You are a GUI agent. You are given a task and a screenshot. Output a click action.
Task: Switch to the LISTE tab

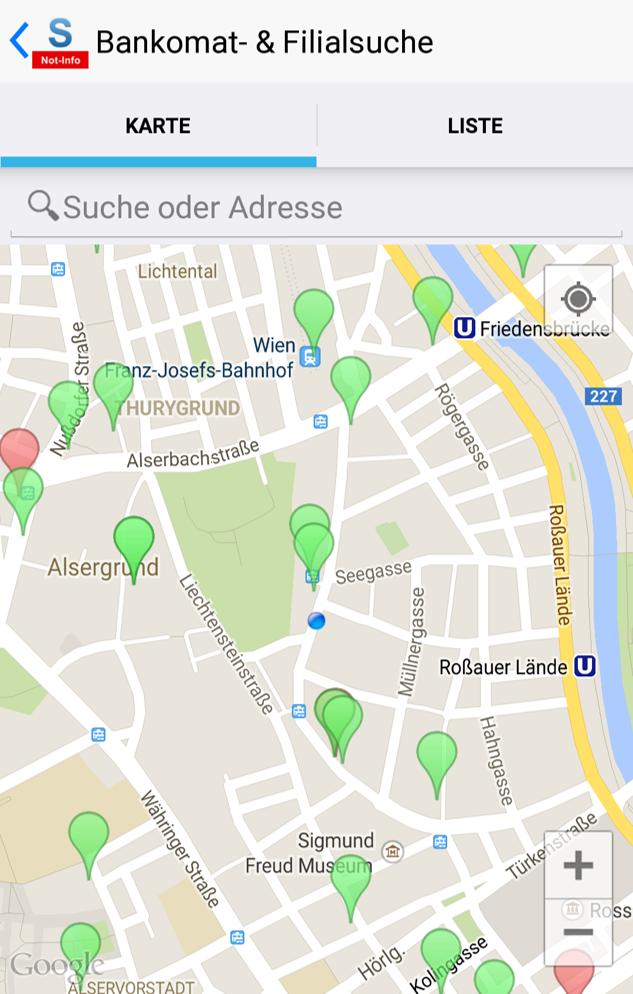click(475, 126)
